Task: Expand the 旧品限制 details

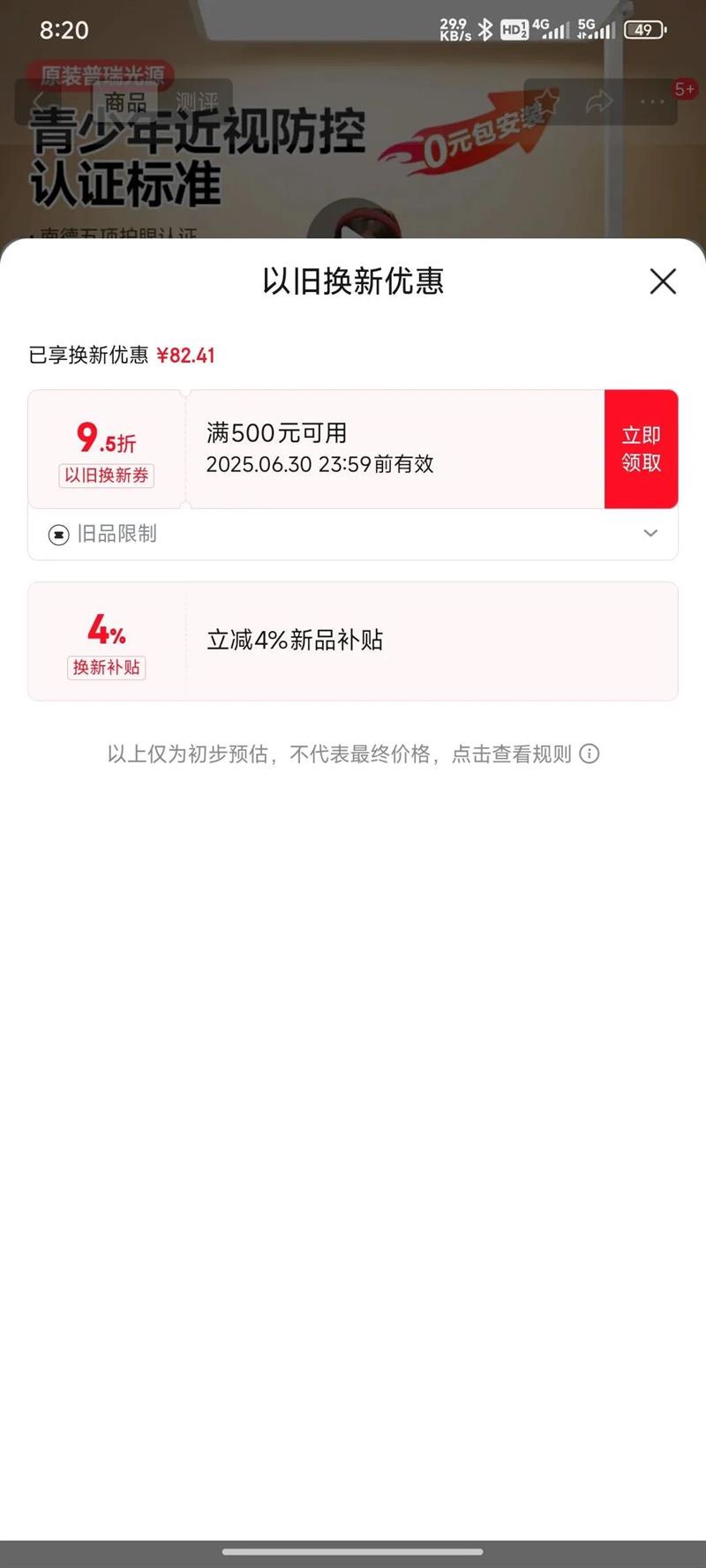Action: [x=650, y=533]
